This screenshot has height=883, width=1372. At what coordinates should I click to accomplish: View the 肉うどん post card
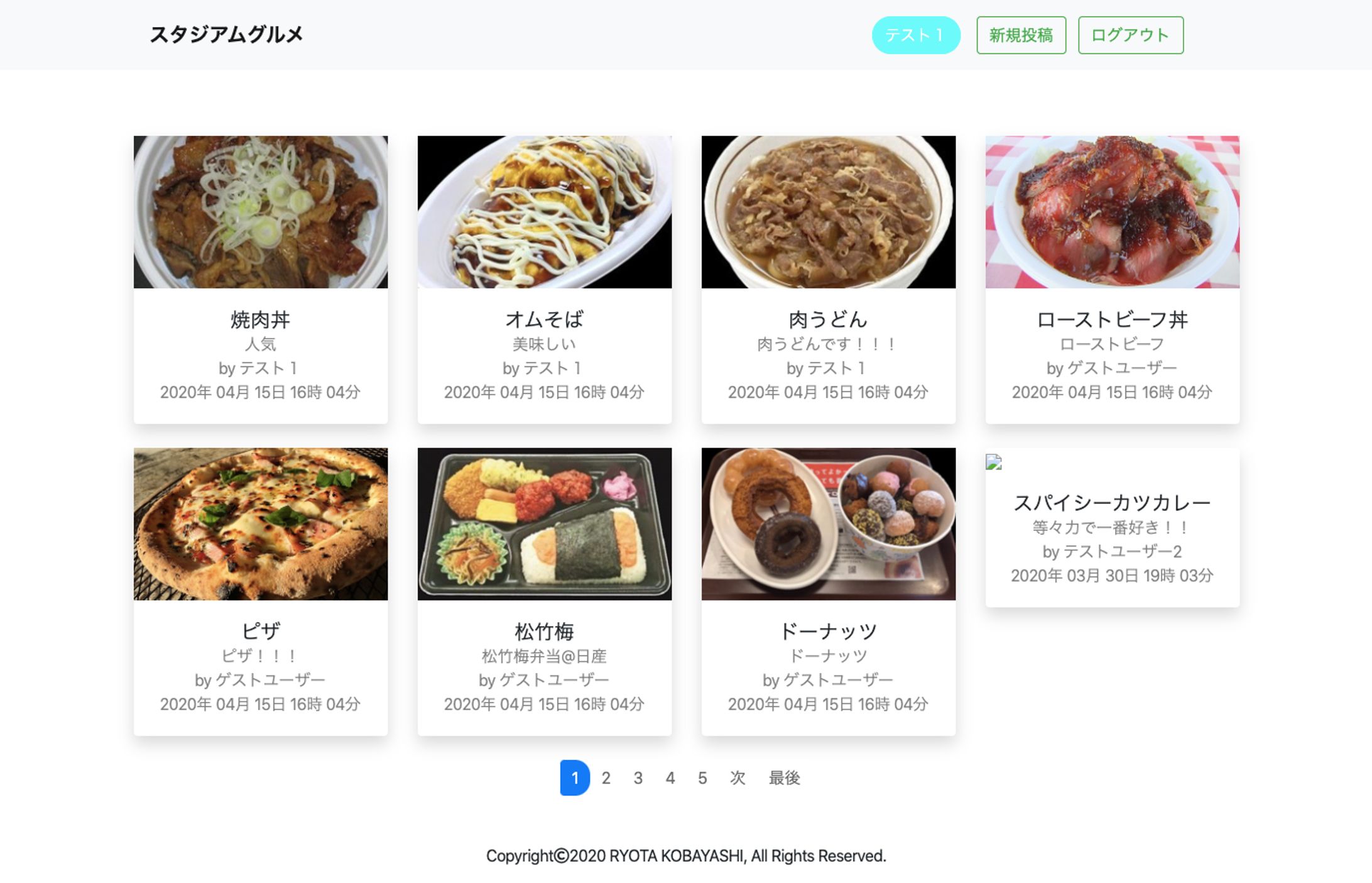tap(828, 279)
